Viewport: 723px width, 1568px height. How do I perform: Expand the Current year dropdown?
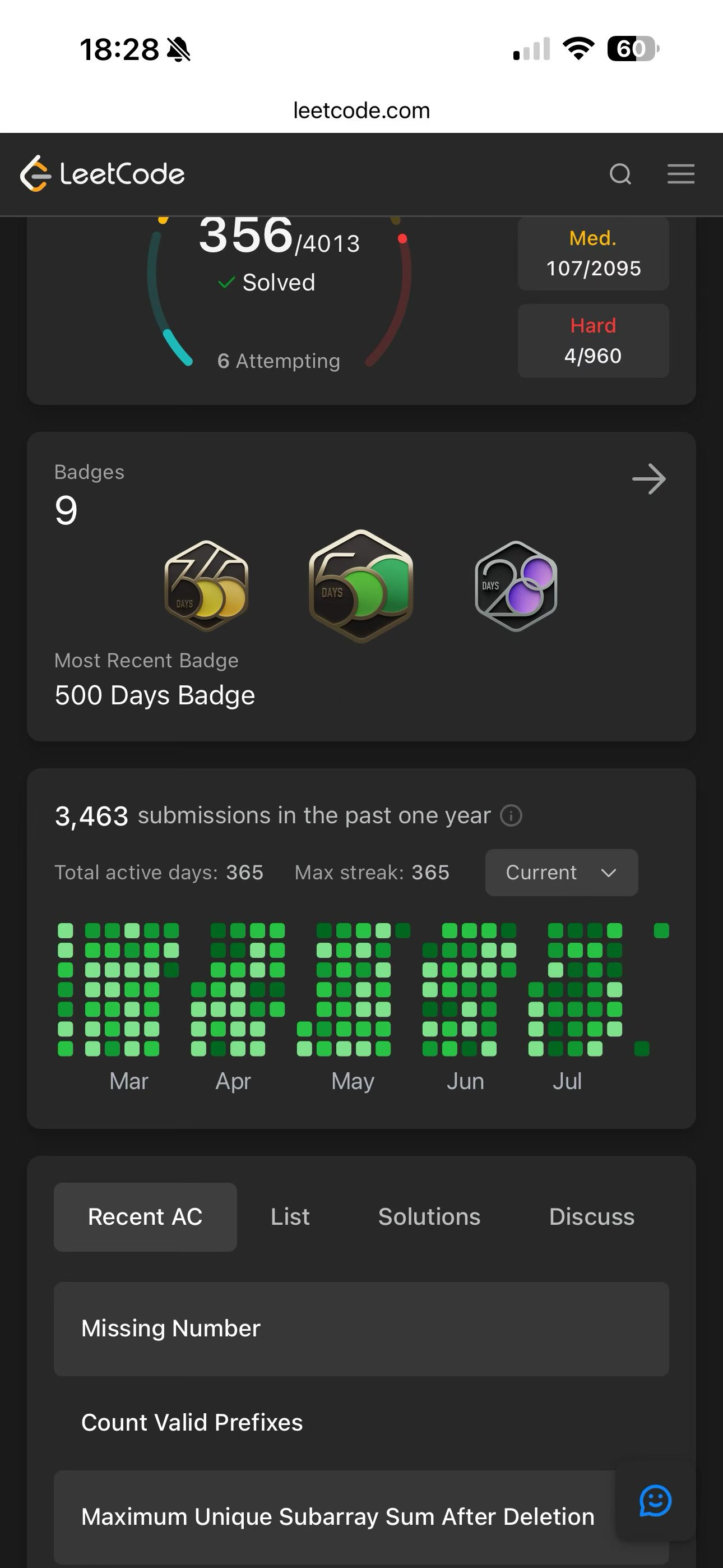coord(562,872)
